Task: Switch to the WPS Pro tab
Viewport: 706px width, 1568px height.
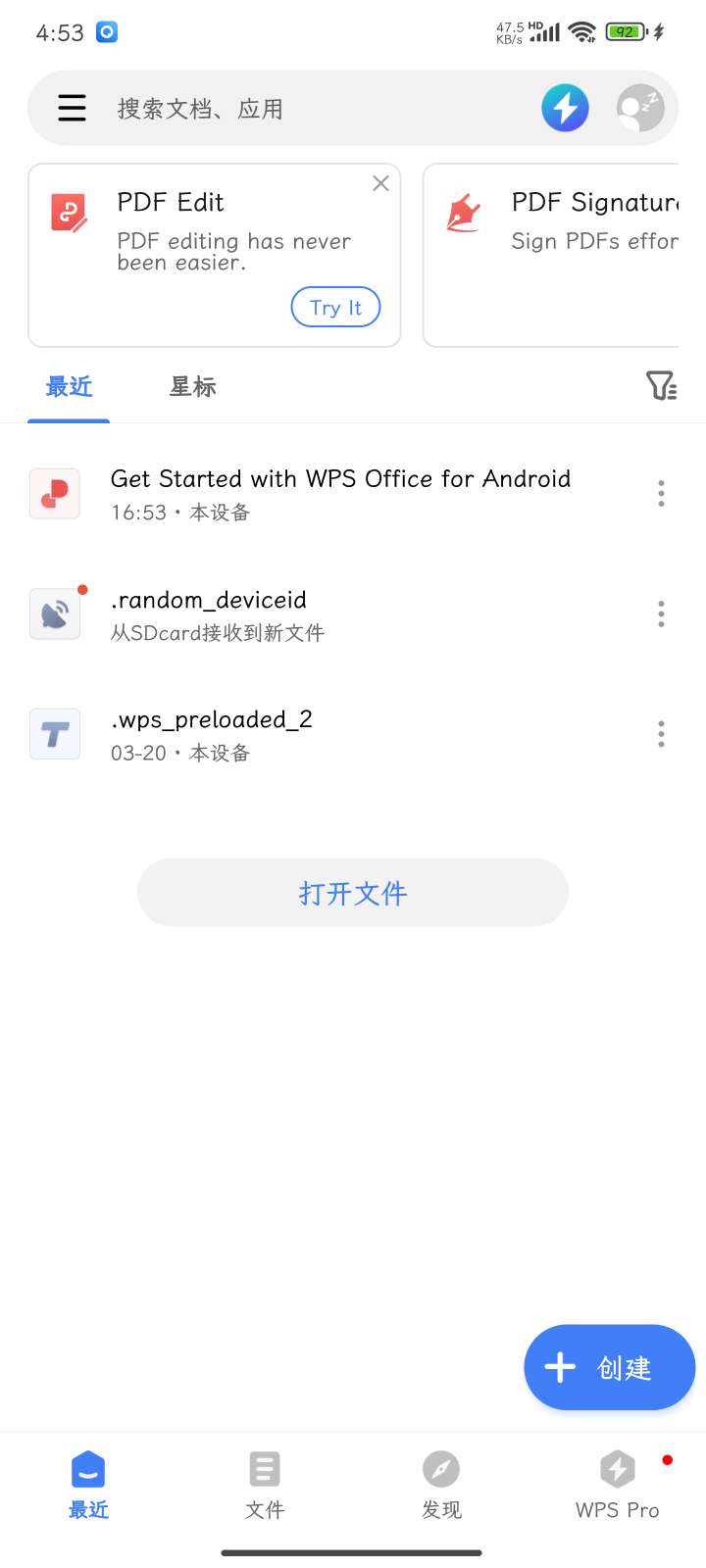Action: click(618, 1485)
